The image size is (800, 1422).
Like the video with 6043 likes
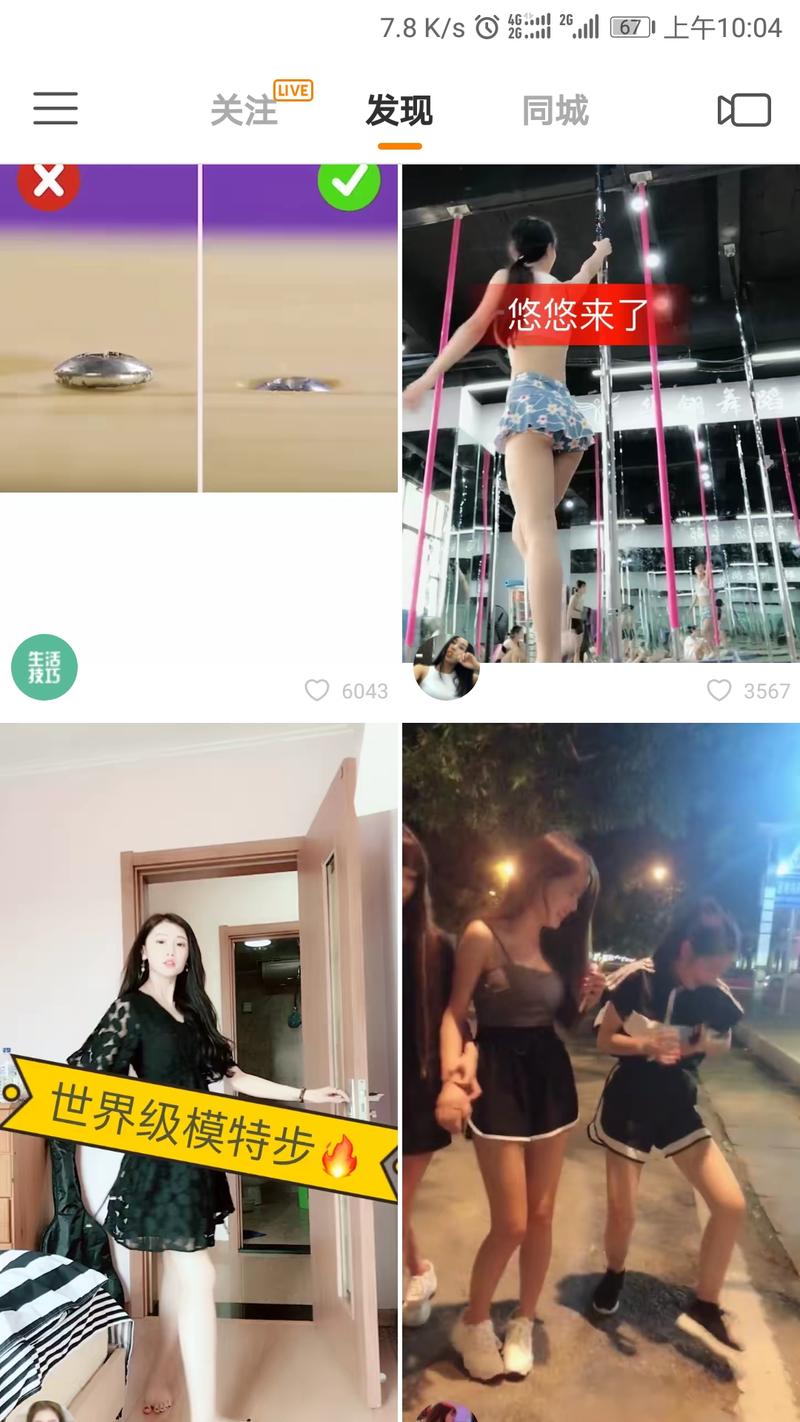[317, 690]
